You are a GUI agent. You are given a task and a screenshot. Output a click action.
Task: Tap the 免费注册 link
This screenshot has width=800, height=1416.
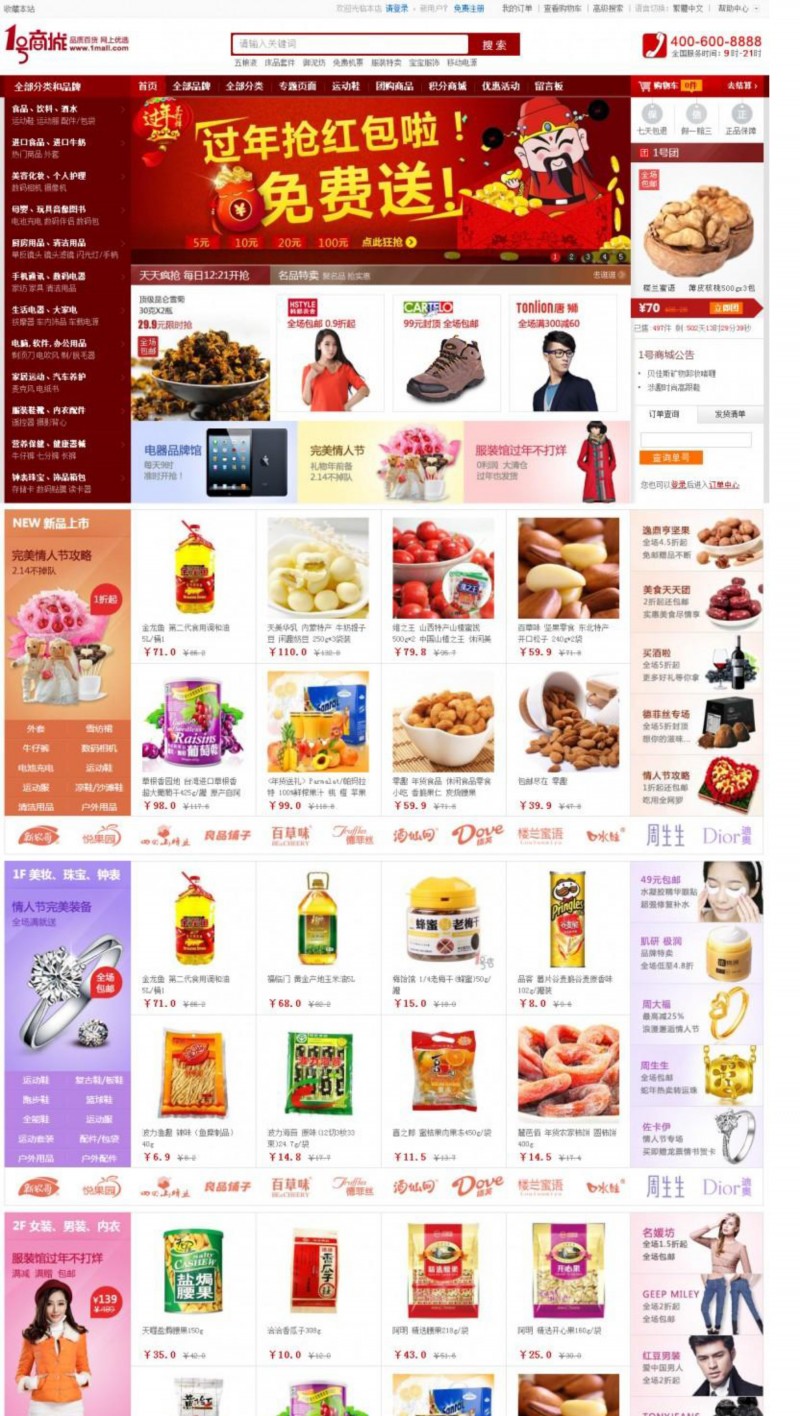coord(468,8)
